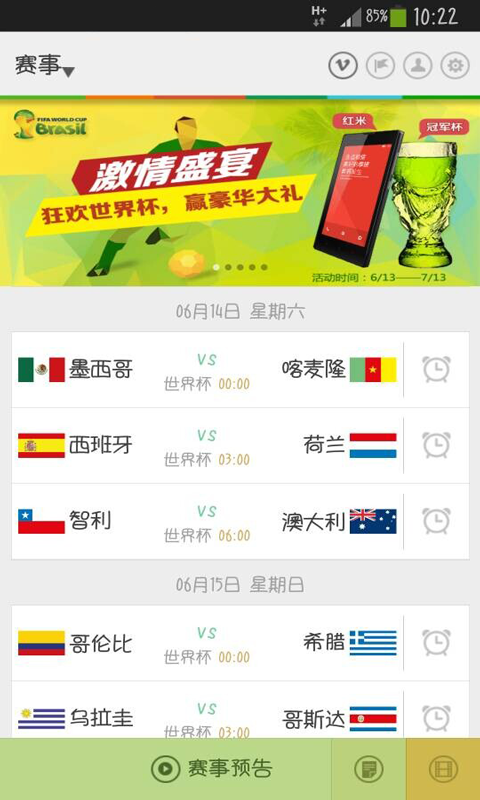Image resolution: width=480 pixels, height=800 pixels.
Task: Set alarm for 哥伦比 vs 希腊 match
Action: click(x=436, y=642)
